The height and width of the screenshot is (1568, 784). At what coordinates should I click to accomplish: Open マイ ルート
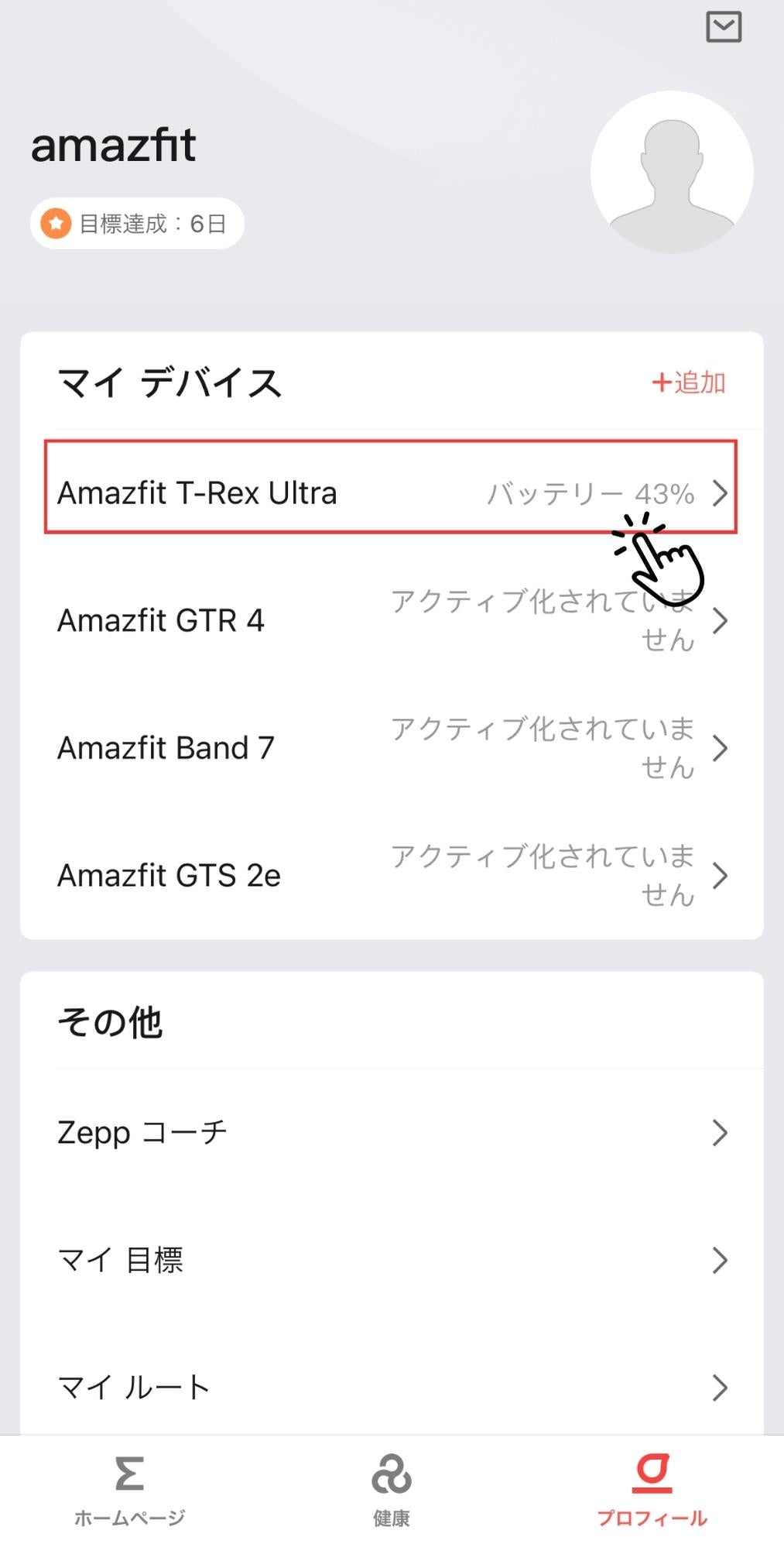click(x=392, y=1388)
